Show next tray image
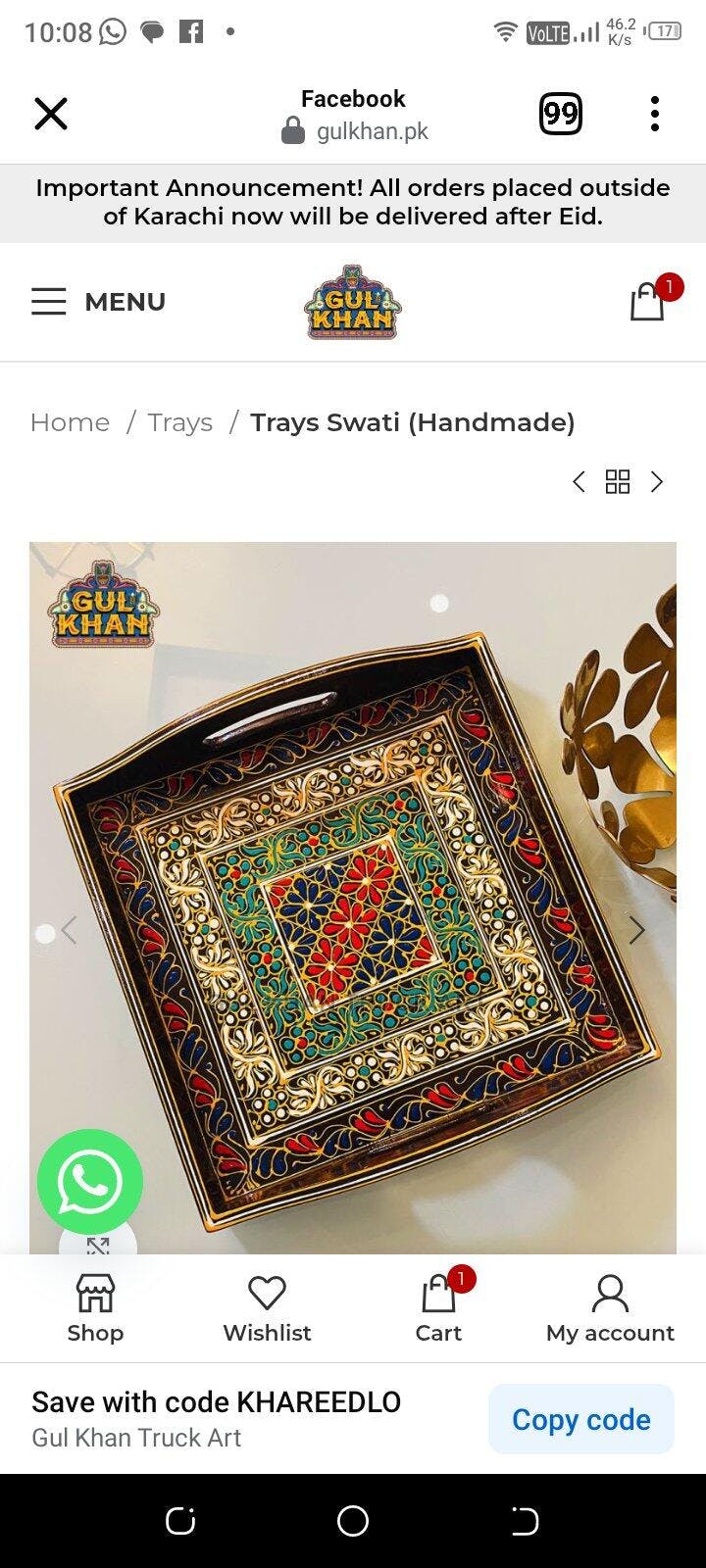This screenshot has height=1568, width=706. click(636, 930)
